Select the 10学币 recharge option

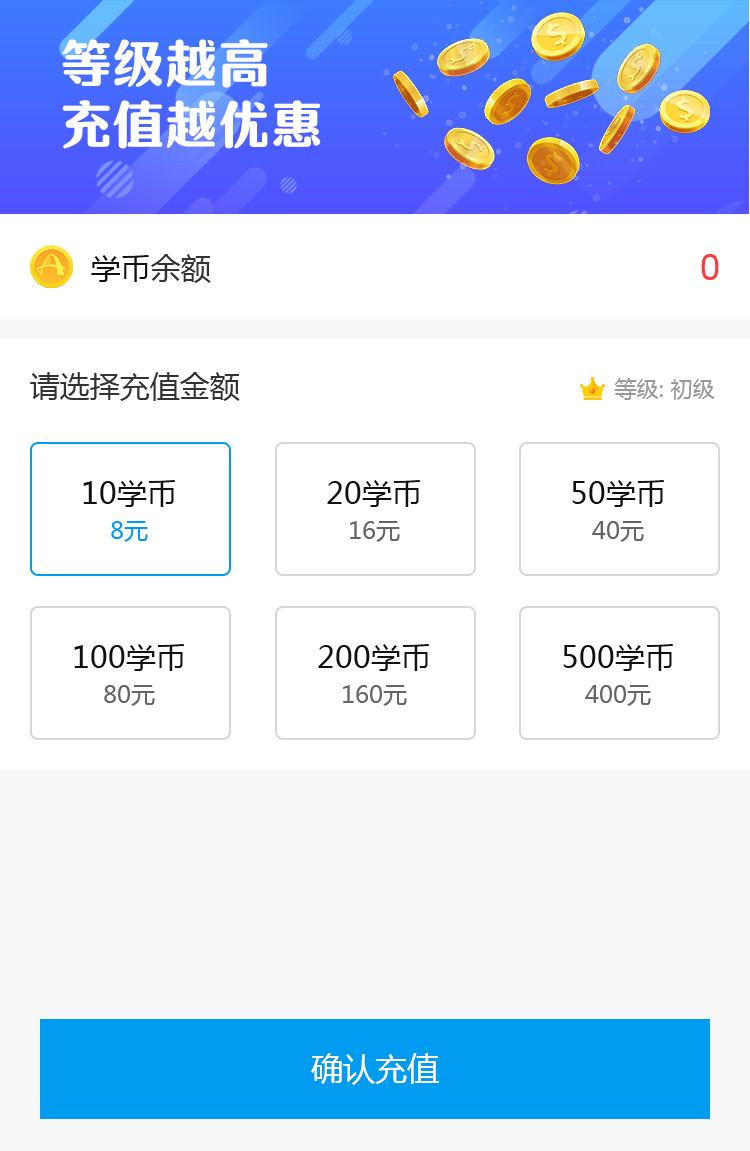(130, 509)
